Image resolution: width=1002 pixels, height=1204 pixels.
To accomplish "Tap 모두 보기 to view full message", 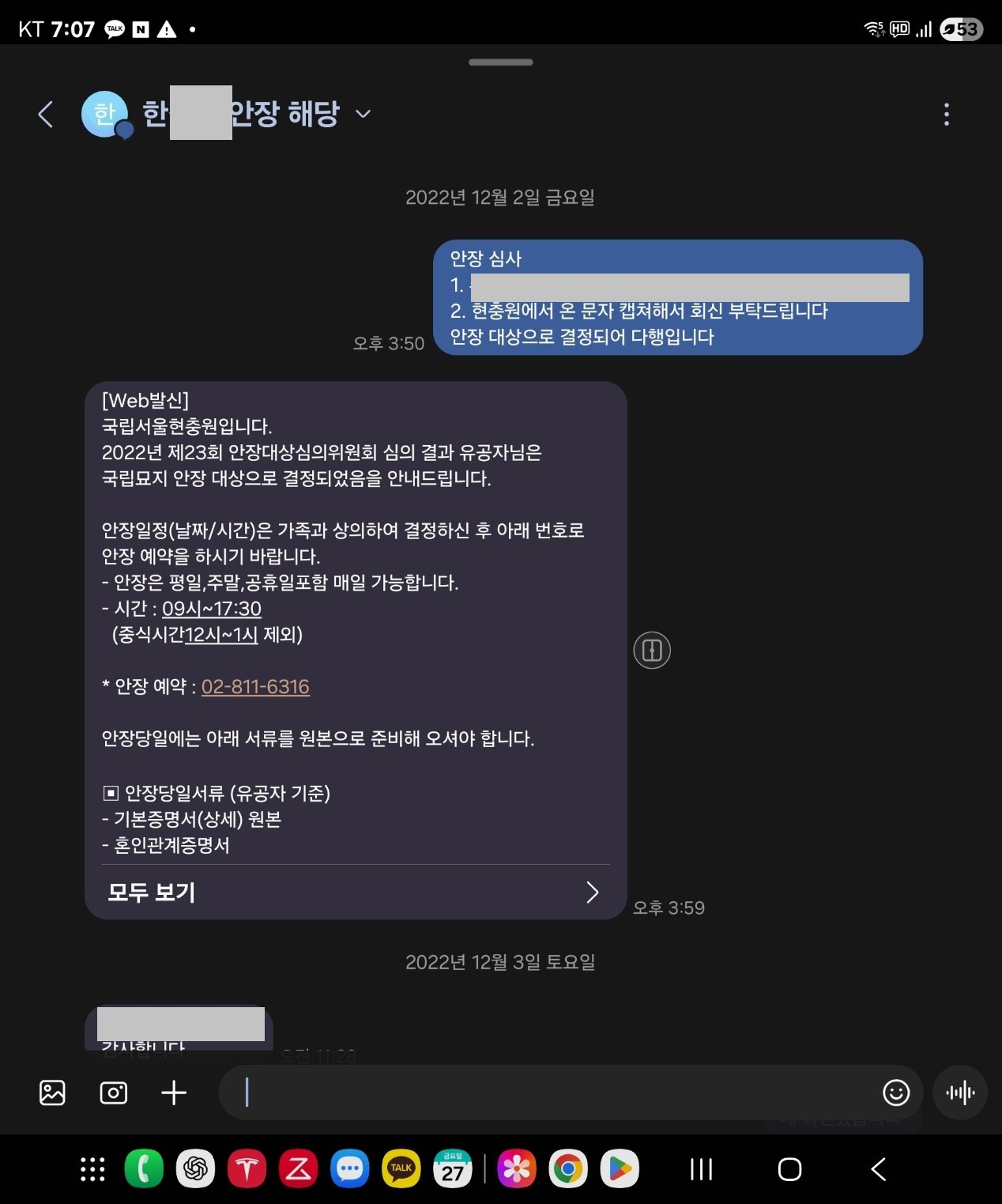I will [354, 893].
